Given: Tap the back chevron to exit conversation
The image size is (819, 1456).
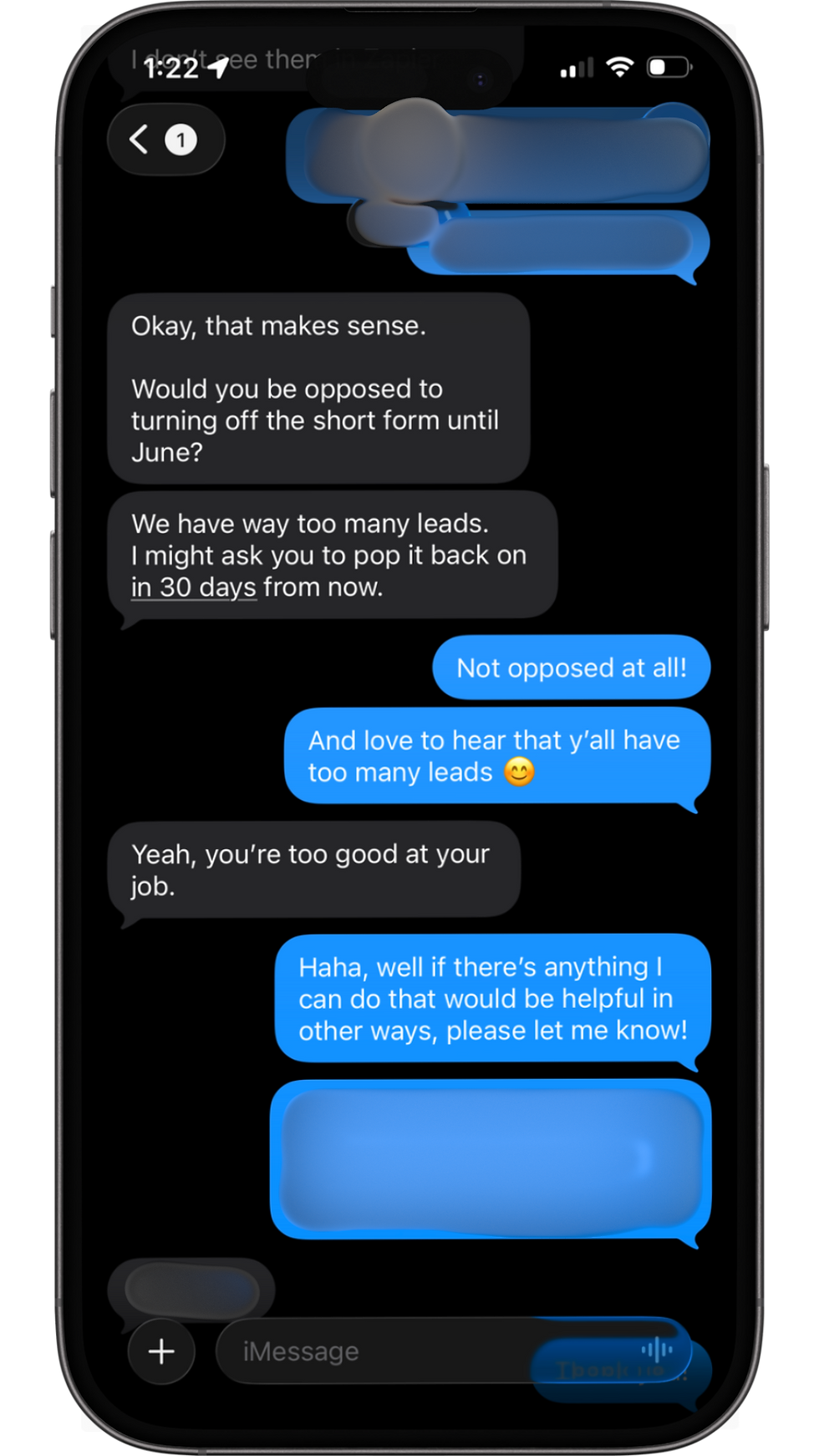Looking at the screenshot, I should [138, 140].
